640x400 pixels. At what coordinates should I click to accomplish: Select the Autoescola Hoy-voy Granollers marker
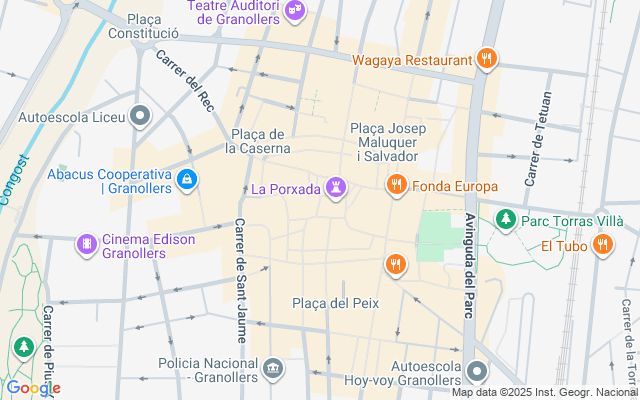(476, 373)
